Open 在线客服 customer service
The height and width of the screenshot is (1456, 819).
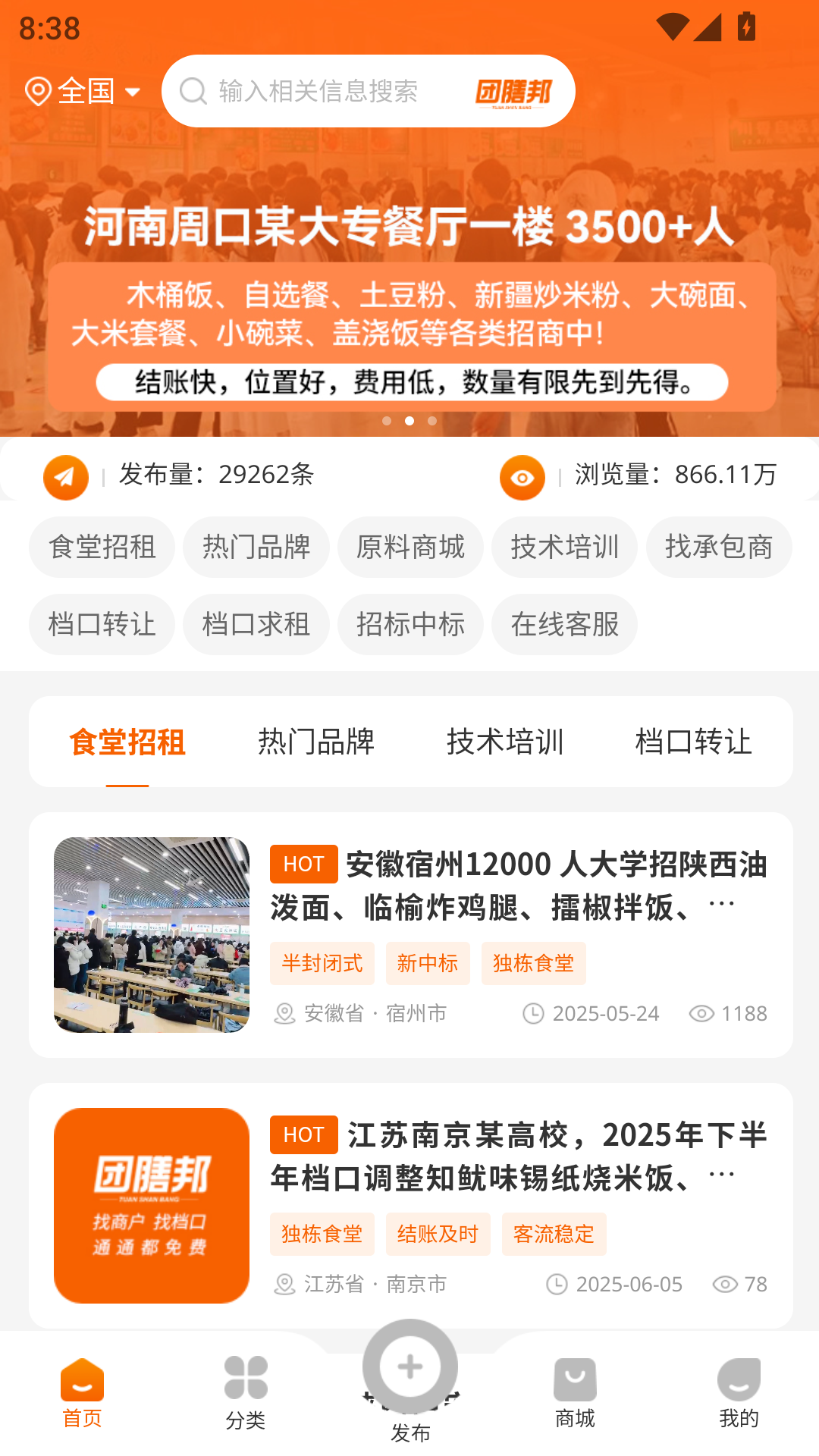click(x=563, y=624)
